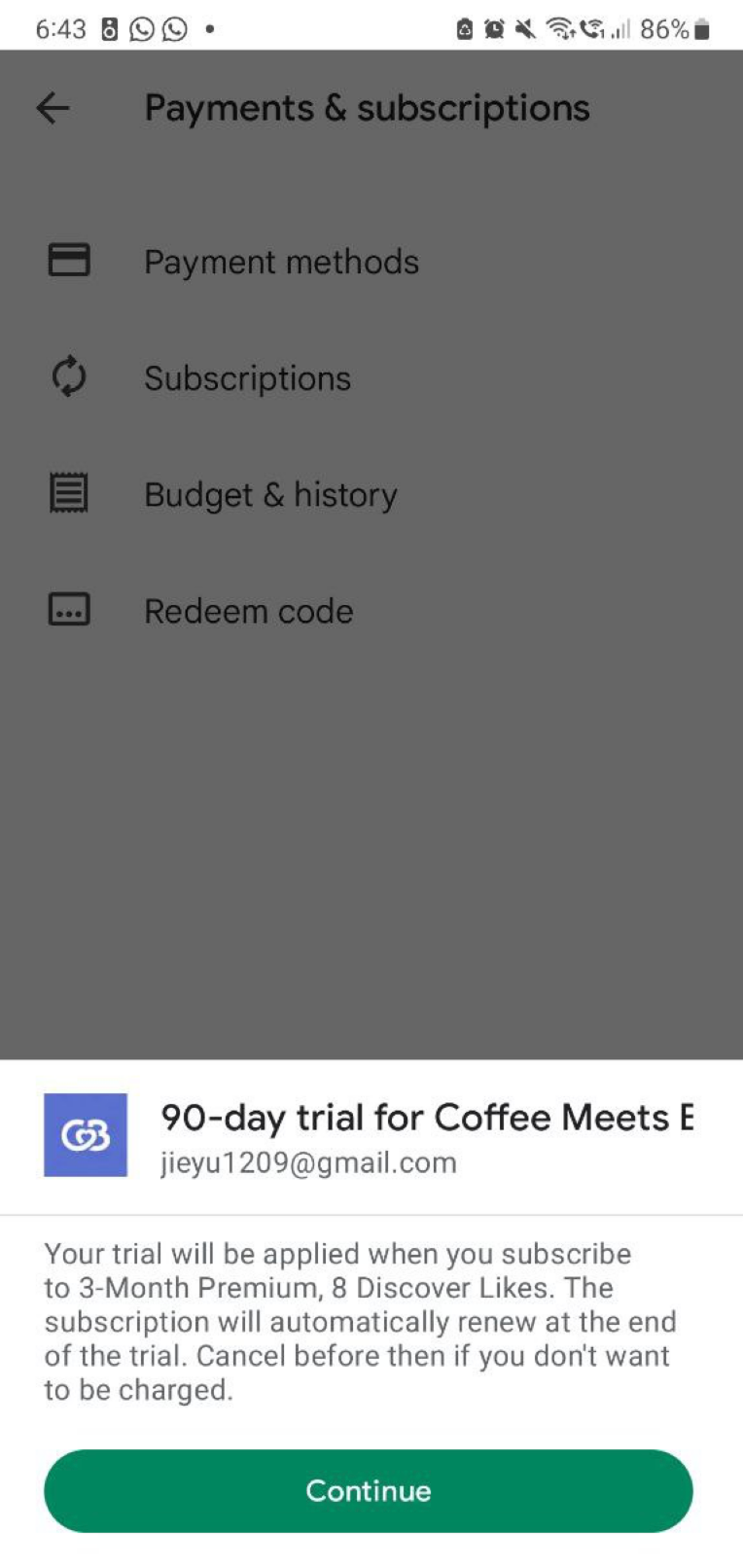Open Payment methods
Image resolution: width=743 pixels, height=1568 pixels.
point(281,262)
